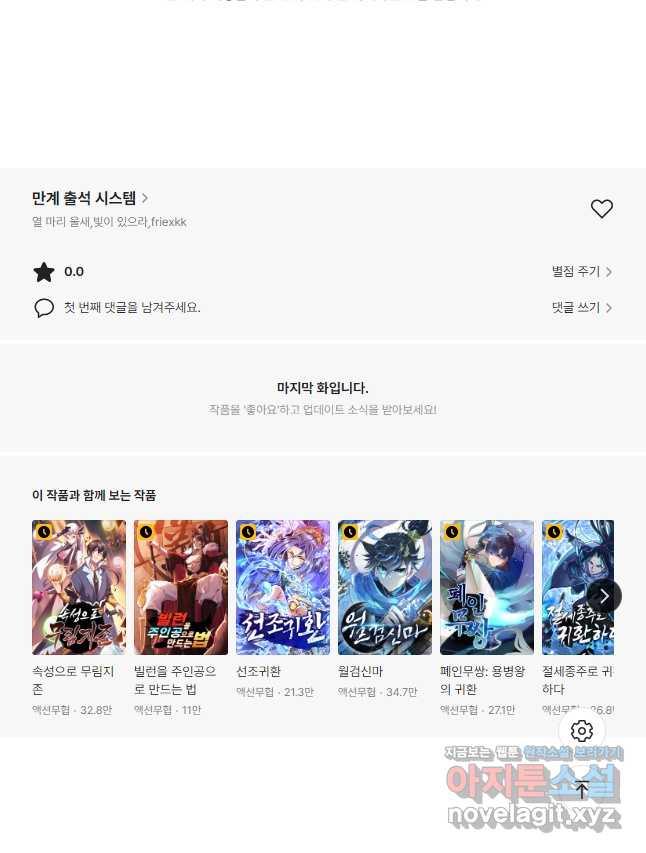Select the 월검신마 recommendation
This screenshot has height=853, width=646.
pos(385,587)
